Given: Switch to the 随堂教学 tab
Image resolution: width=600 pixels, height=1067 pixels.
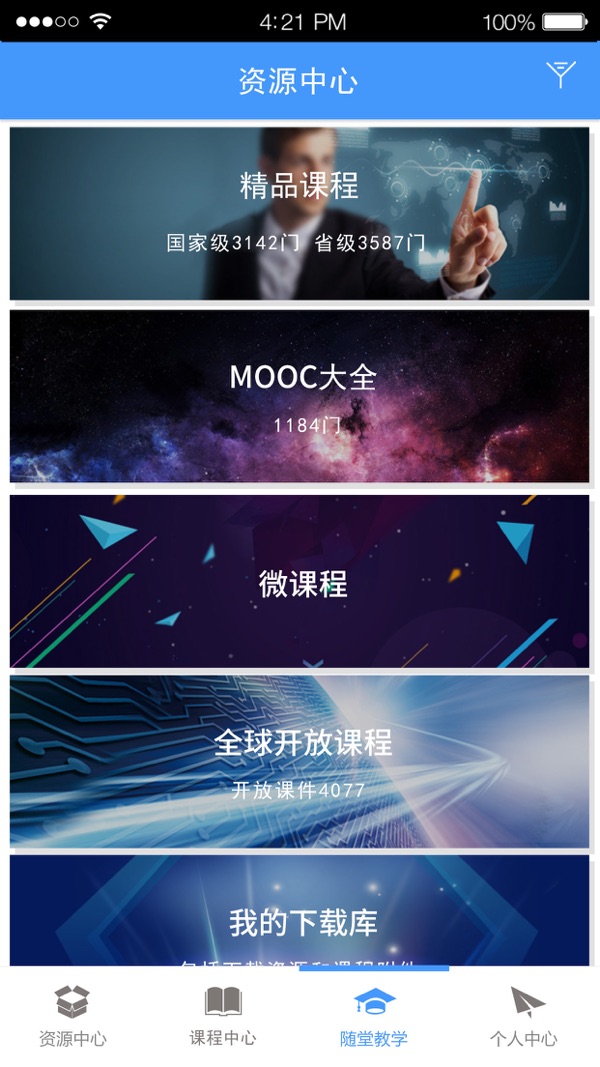Looking at the screenshot, I should (374, 1017).
